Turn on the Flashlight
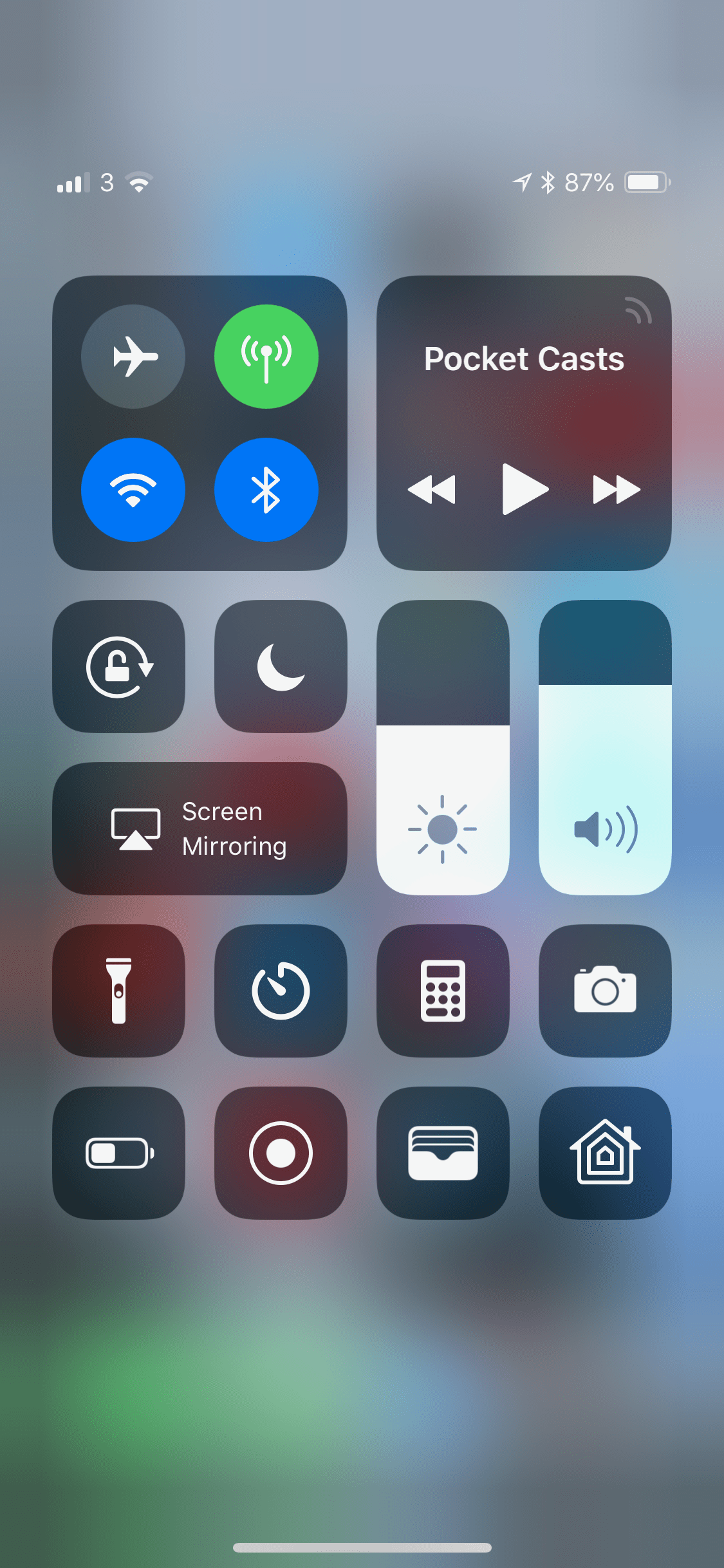 pyautogui.click(x=118, y=989)
